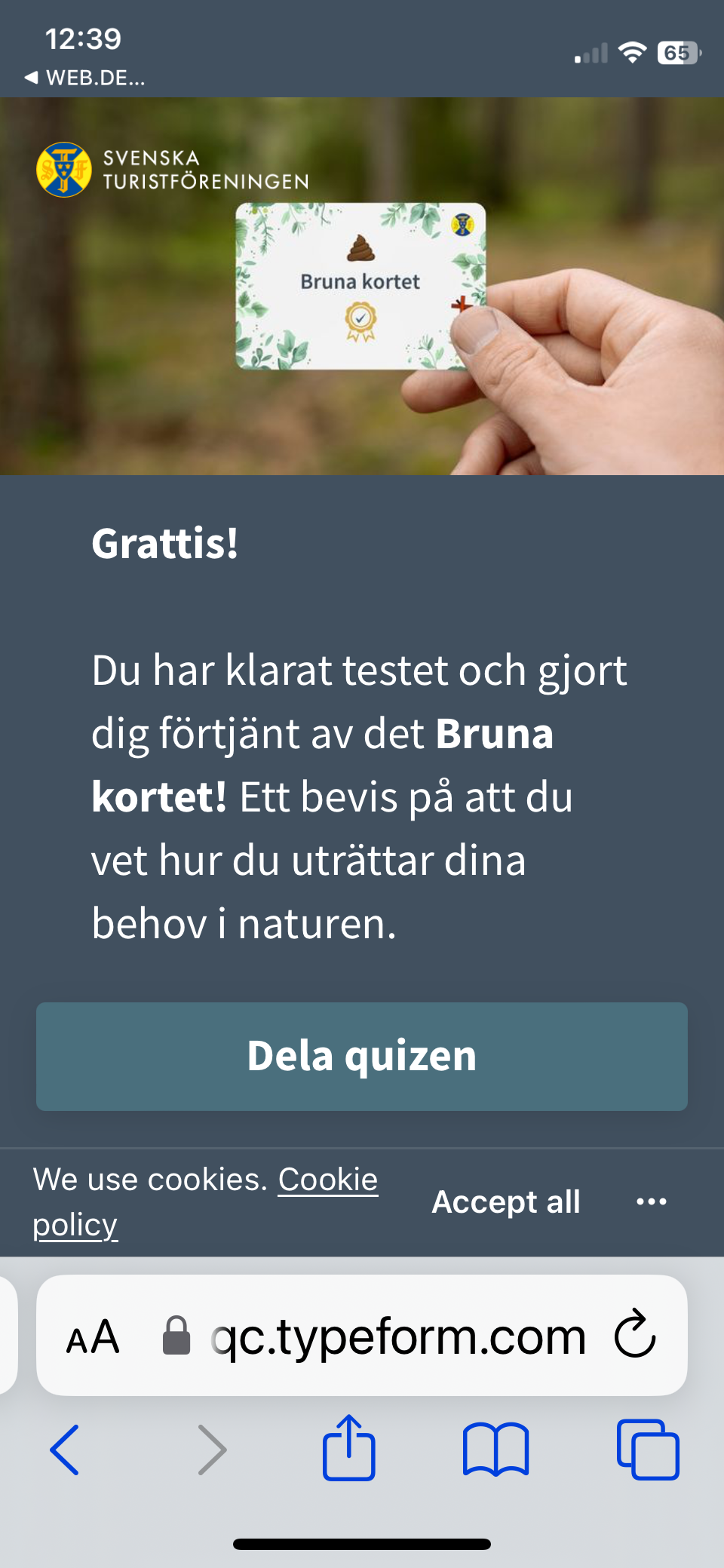This screenshot has height=1568, width=724.
Task: Open the Cookie policy link
Action: click(x=327, y=1180)
